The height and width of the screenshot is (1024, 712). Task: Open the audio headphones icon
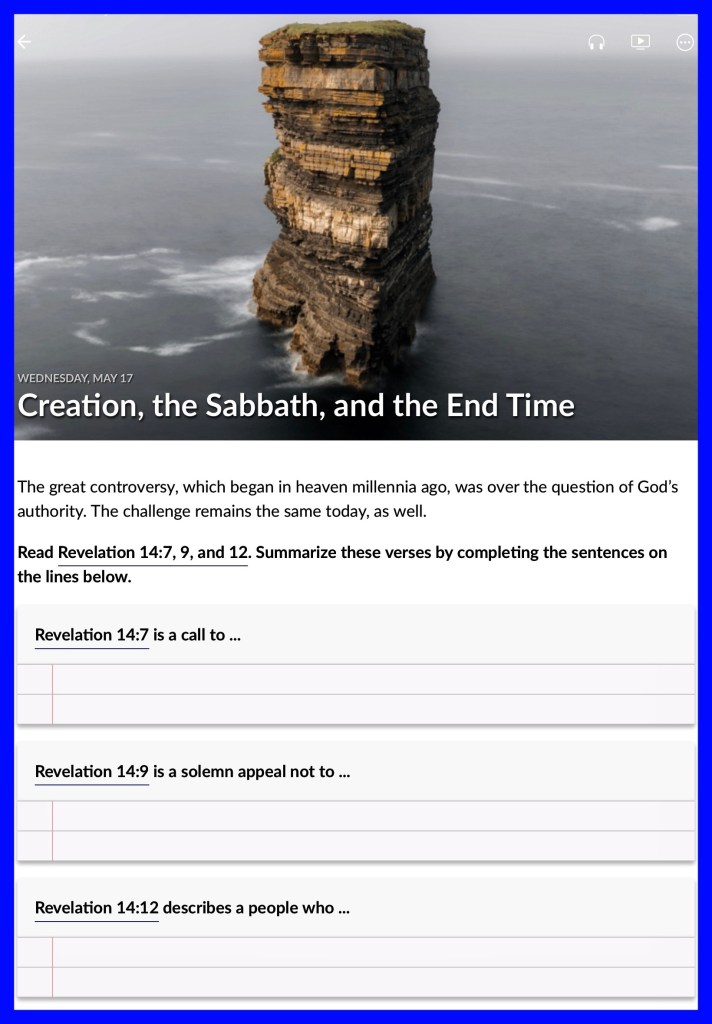point(596,42)
